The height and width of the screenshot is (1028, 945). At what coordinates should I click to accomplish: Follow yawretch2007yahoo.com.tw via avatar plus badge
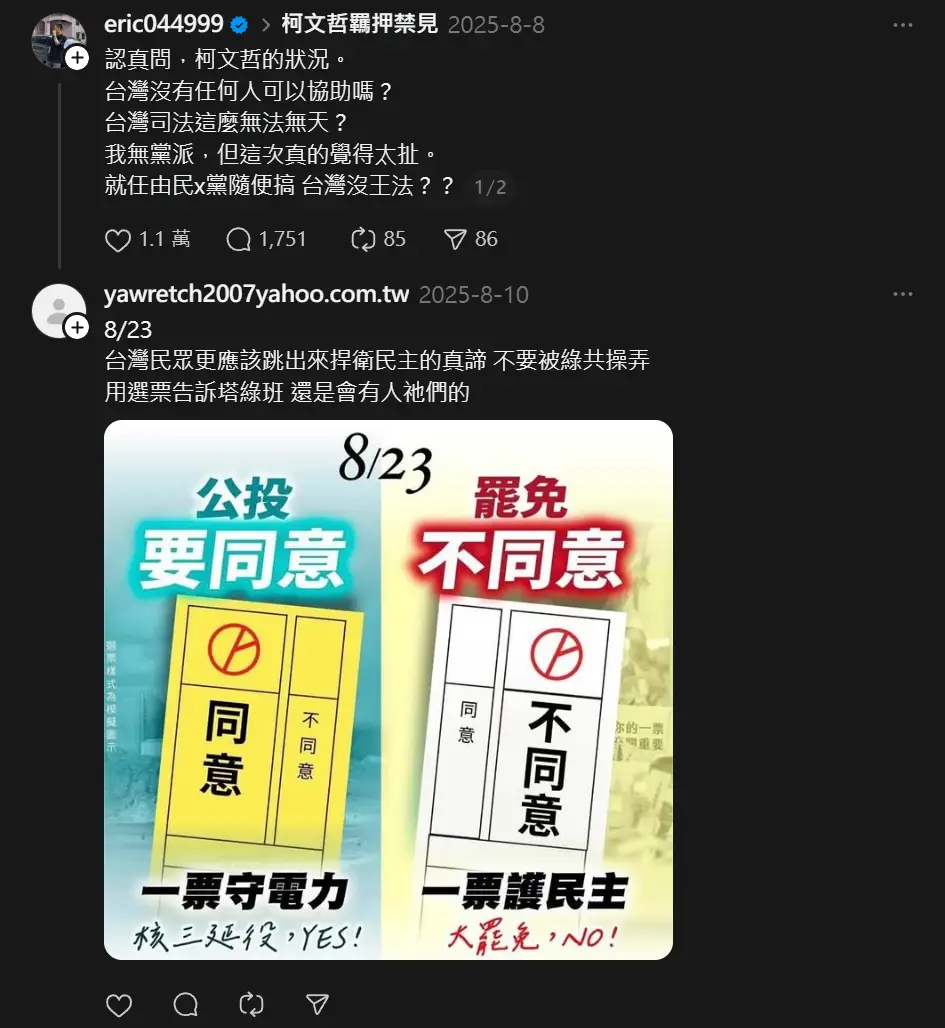click(x=77, y=328)
